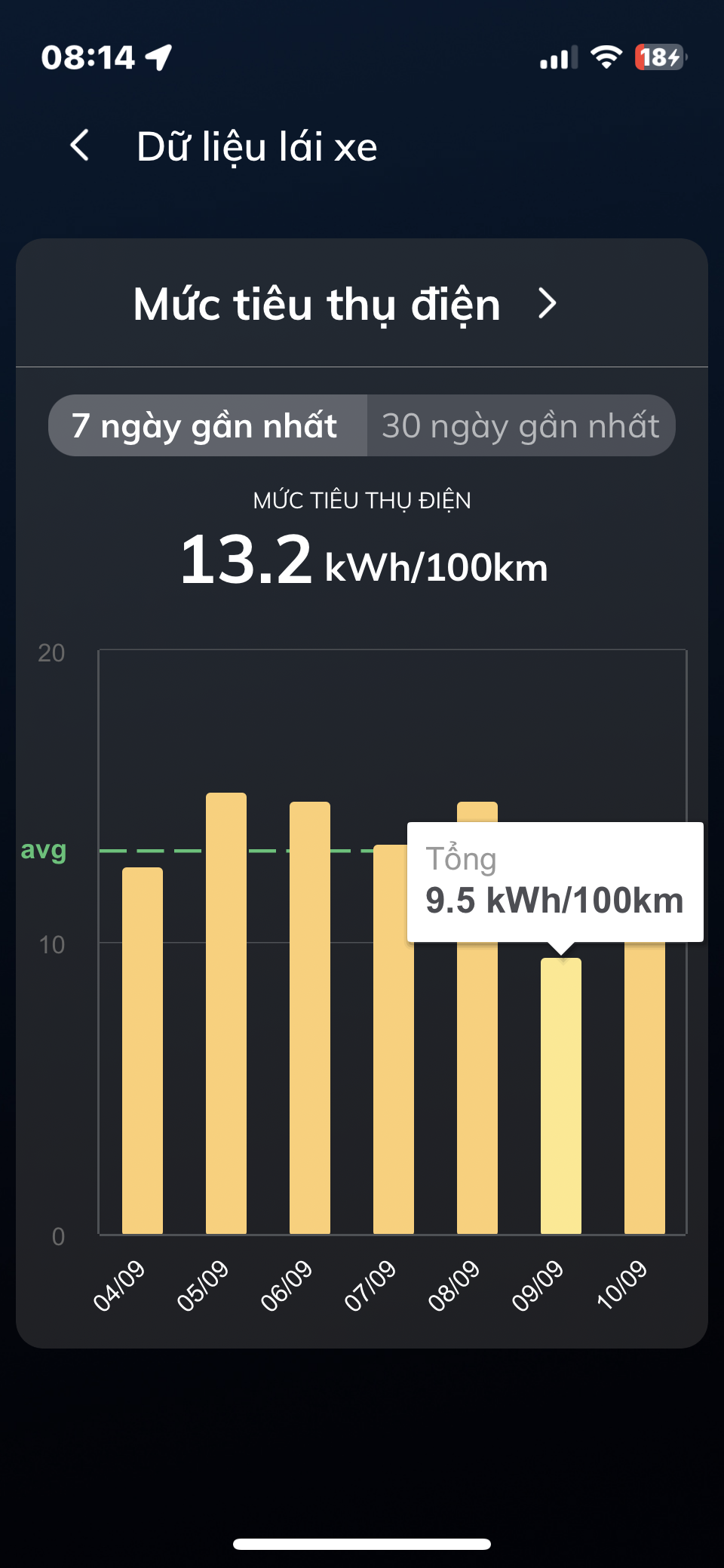Go back from Dữ liệu lái xe
This screenshot has height=1568, width=724.
point(80,146)
